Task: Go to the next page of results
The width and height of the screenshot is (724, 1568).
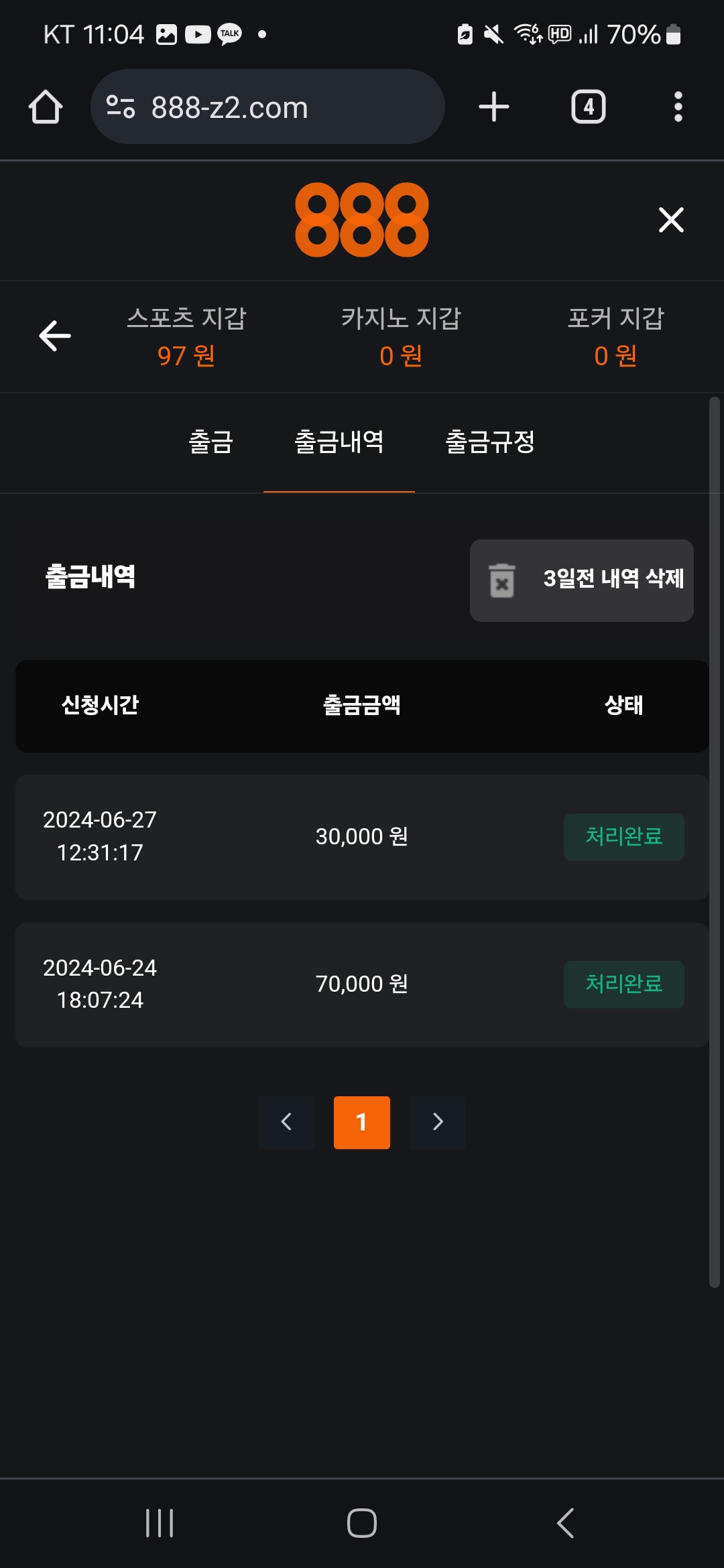Action: click(x=437, y=1122)
